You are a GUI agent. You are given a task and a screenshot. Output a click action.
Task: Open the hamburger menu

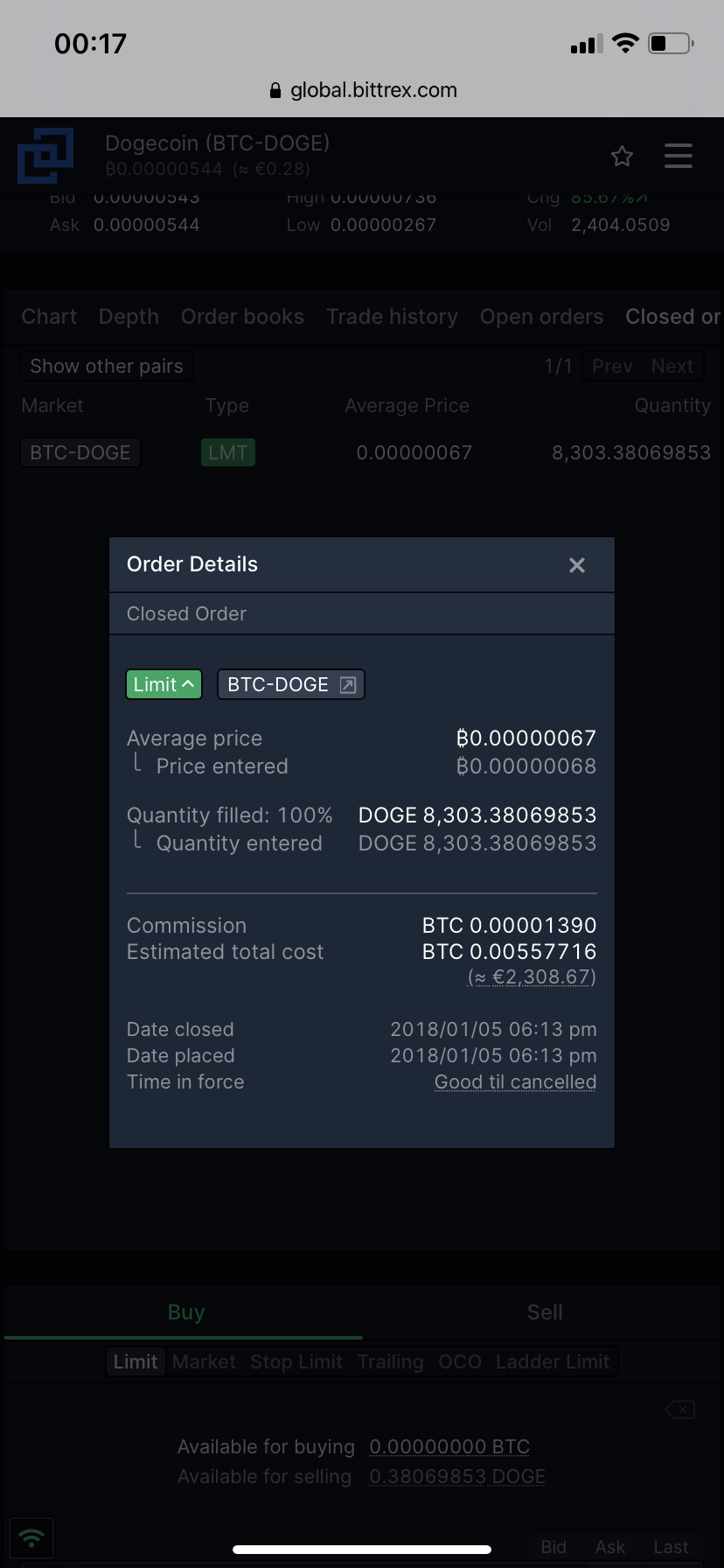tap(678, 156)
